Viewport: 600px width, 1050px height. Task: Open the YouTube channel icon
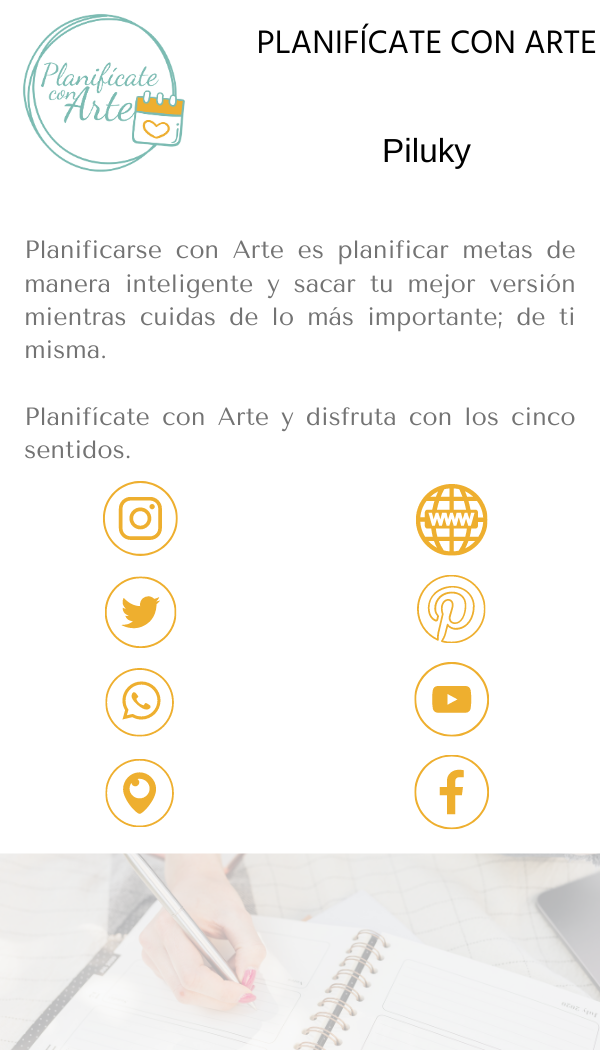tap(451, 700)
